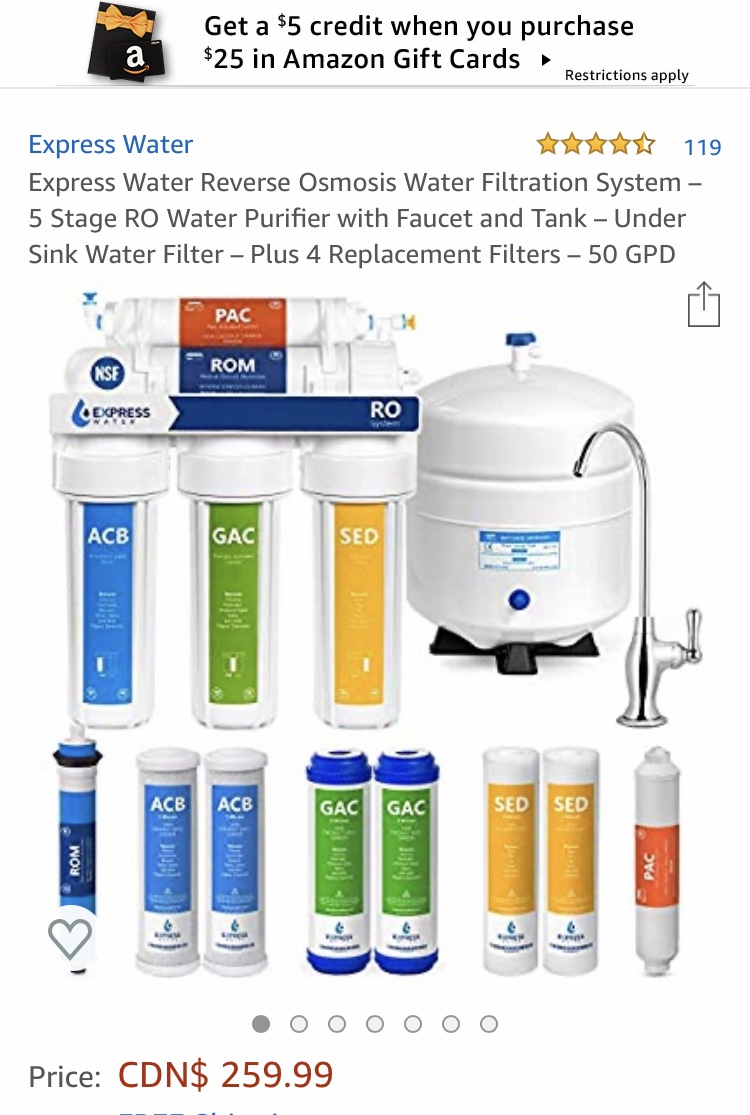750x1115 pixels.
Task: Jump to the second image dot
Action: [x=299, y=1024]
